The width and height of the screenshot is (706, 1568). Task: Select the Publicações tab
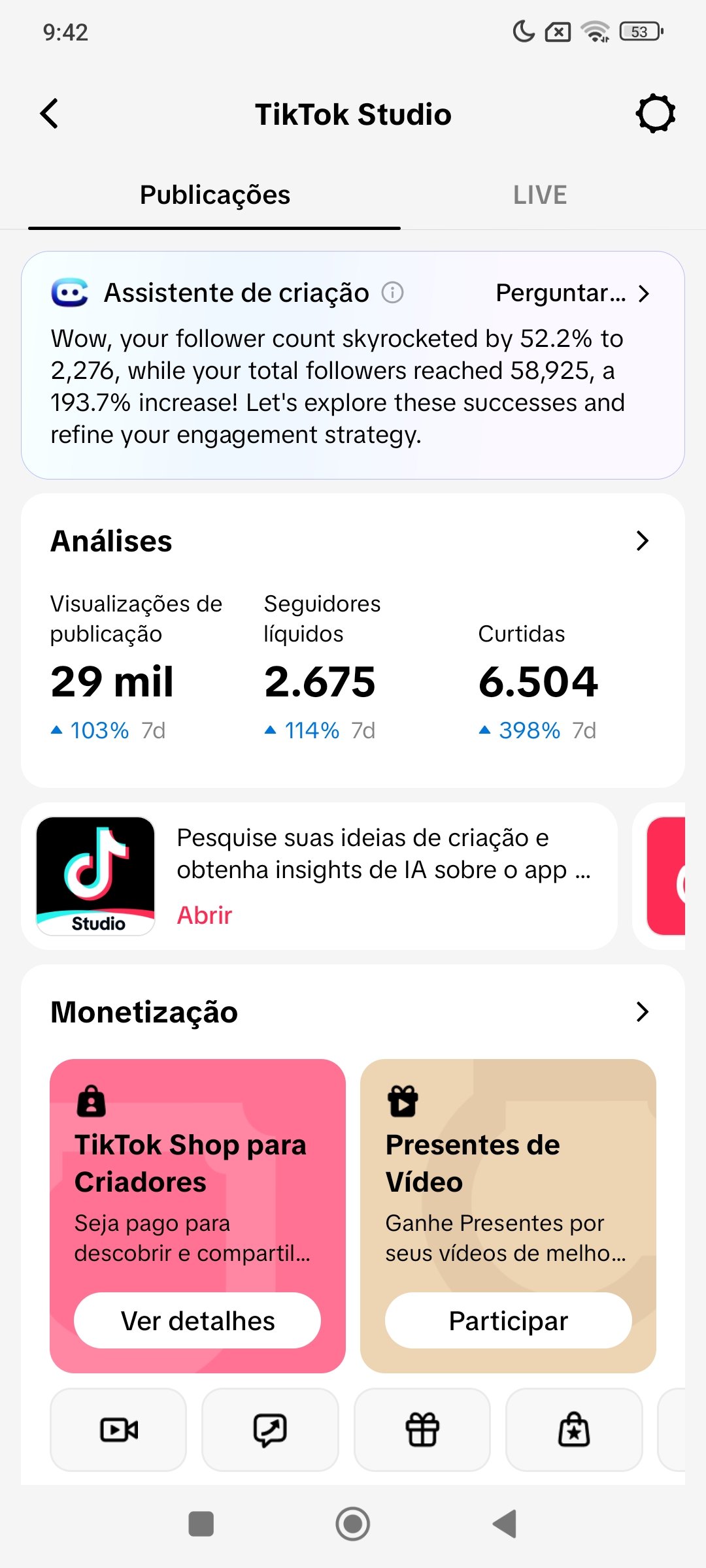pyautogui.click(x=214, y=195)
